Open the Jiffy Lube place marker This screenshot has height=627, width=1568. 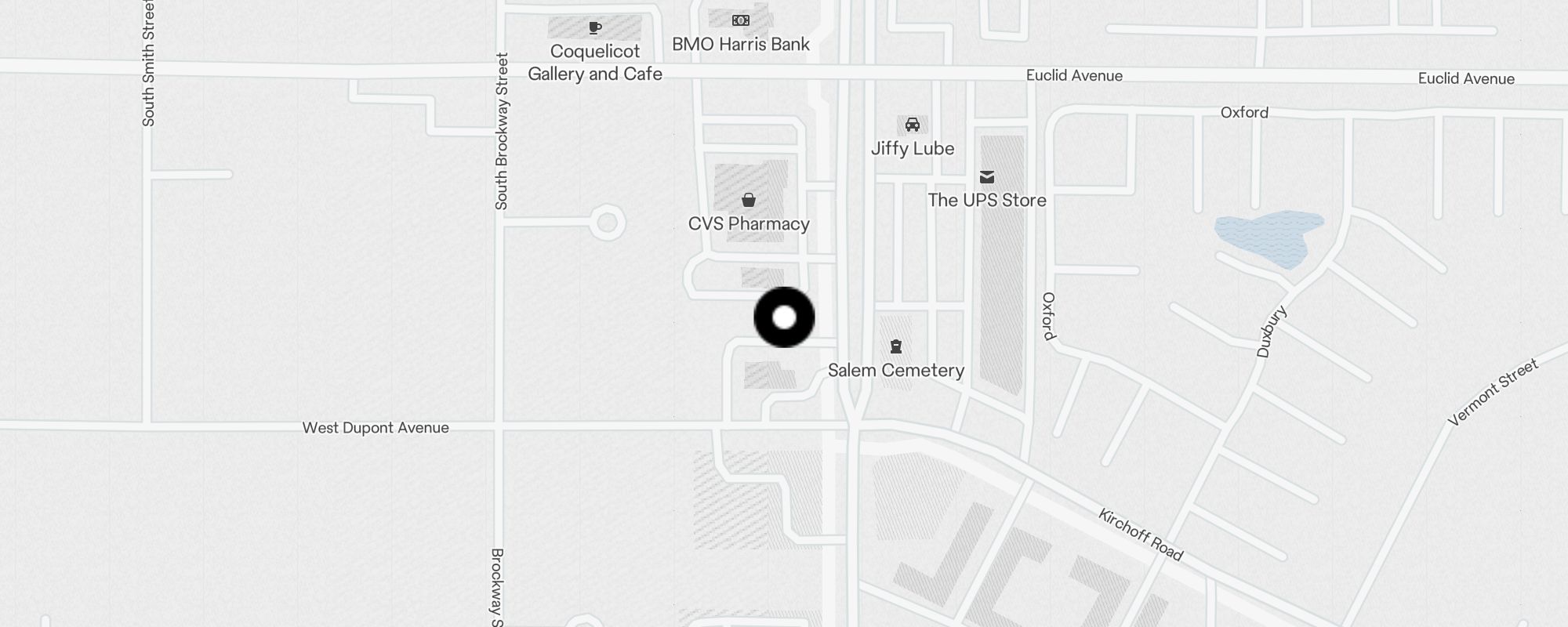[913, 125]
